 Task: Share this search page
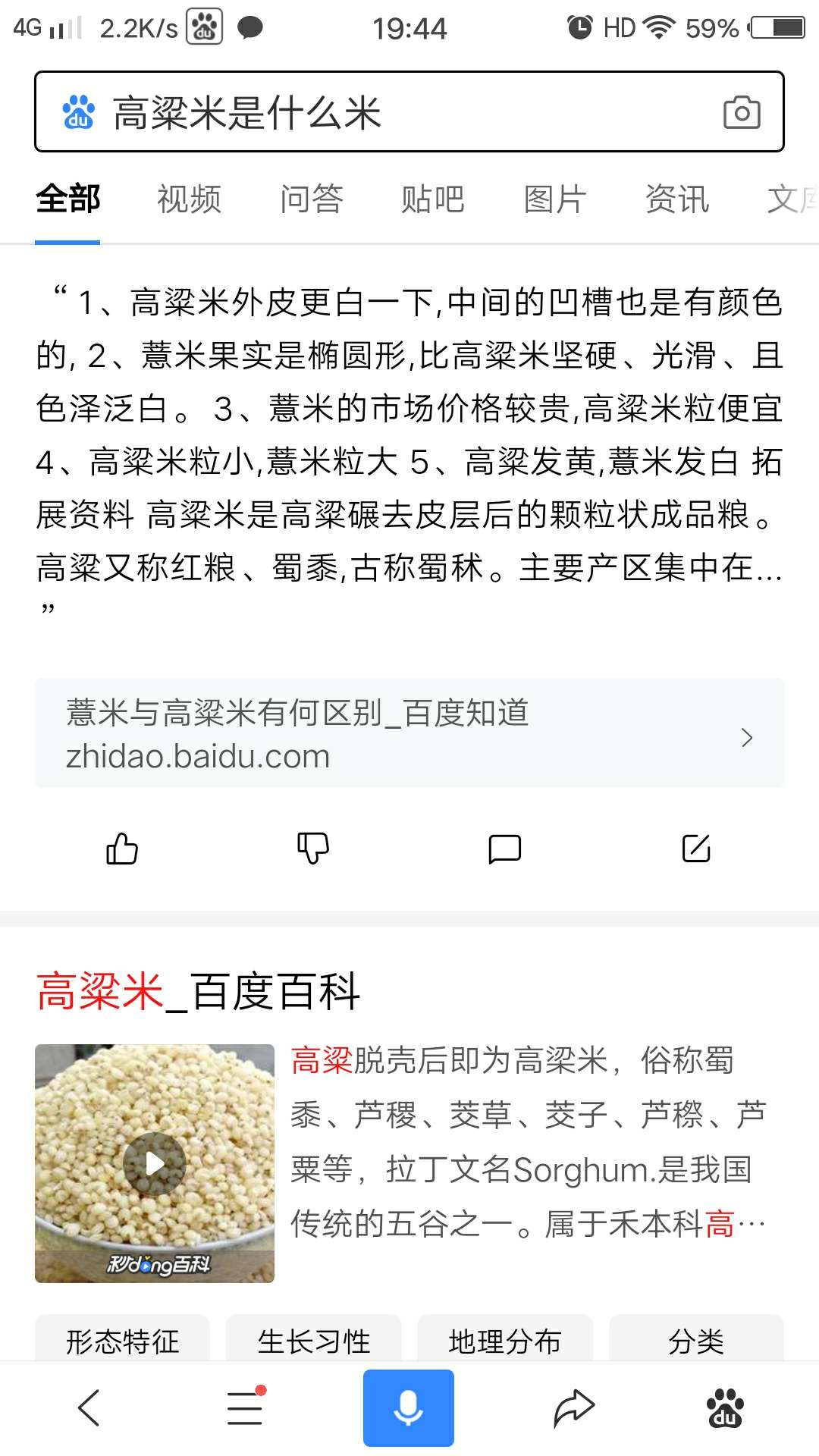574,1407
